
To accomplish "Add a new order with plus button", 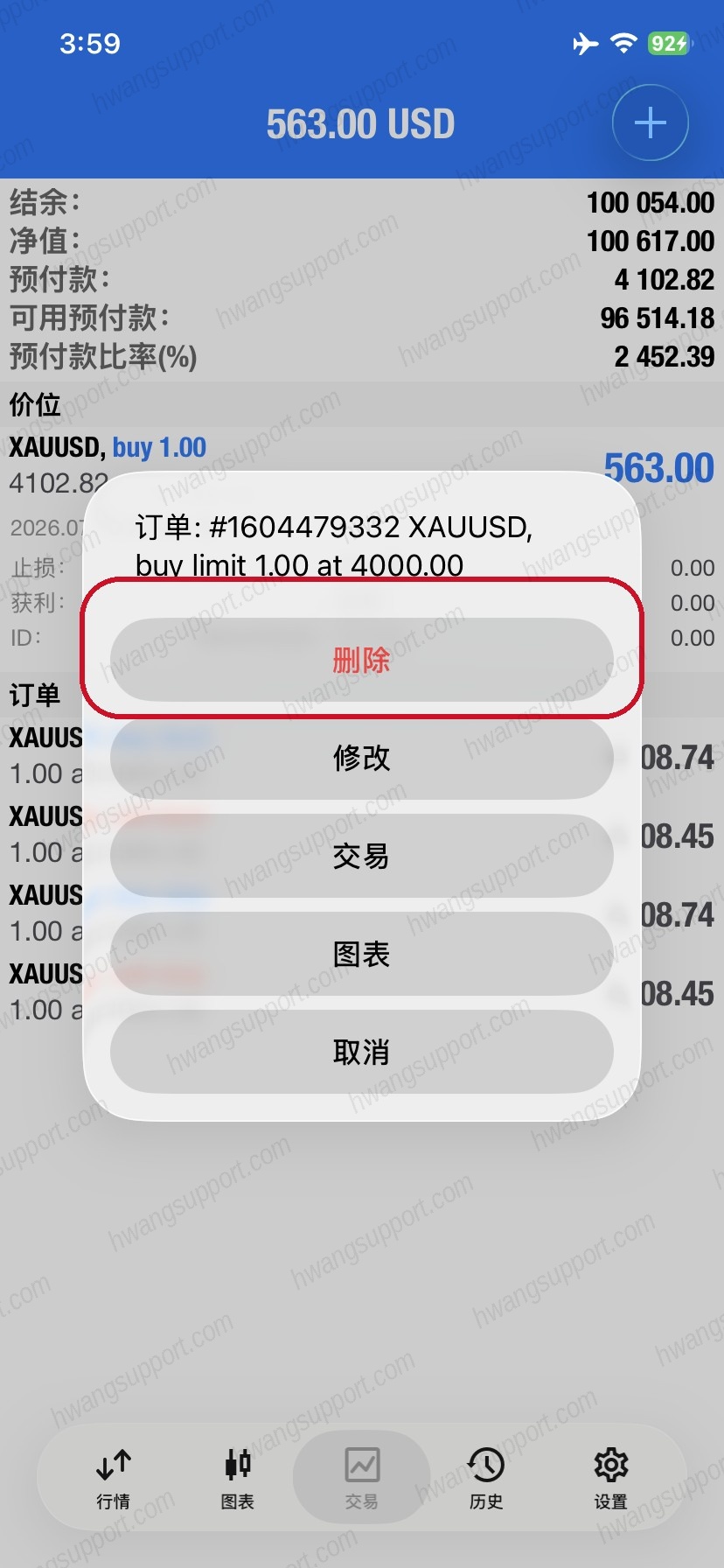I will tap(650, 123).
